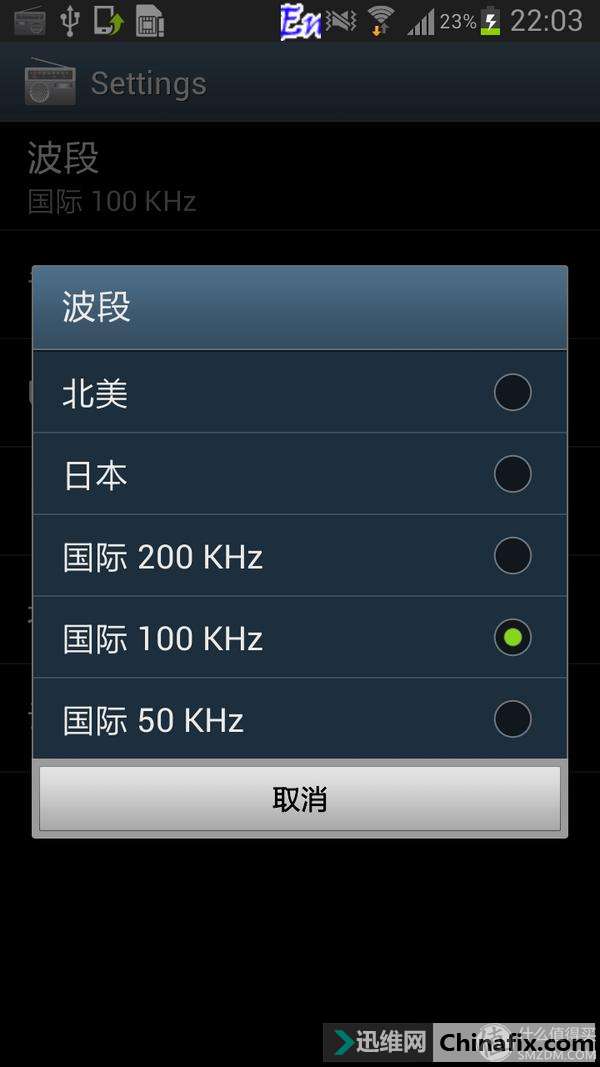The image size is (600, 1067).
Task: Tap 取消 to cancel the dialog
Action: click(x=299, y=799)
